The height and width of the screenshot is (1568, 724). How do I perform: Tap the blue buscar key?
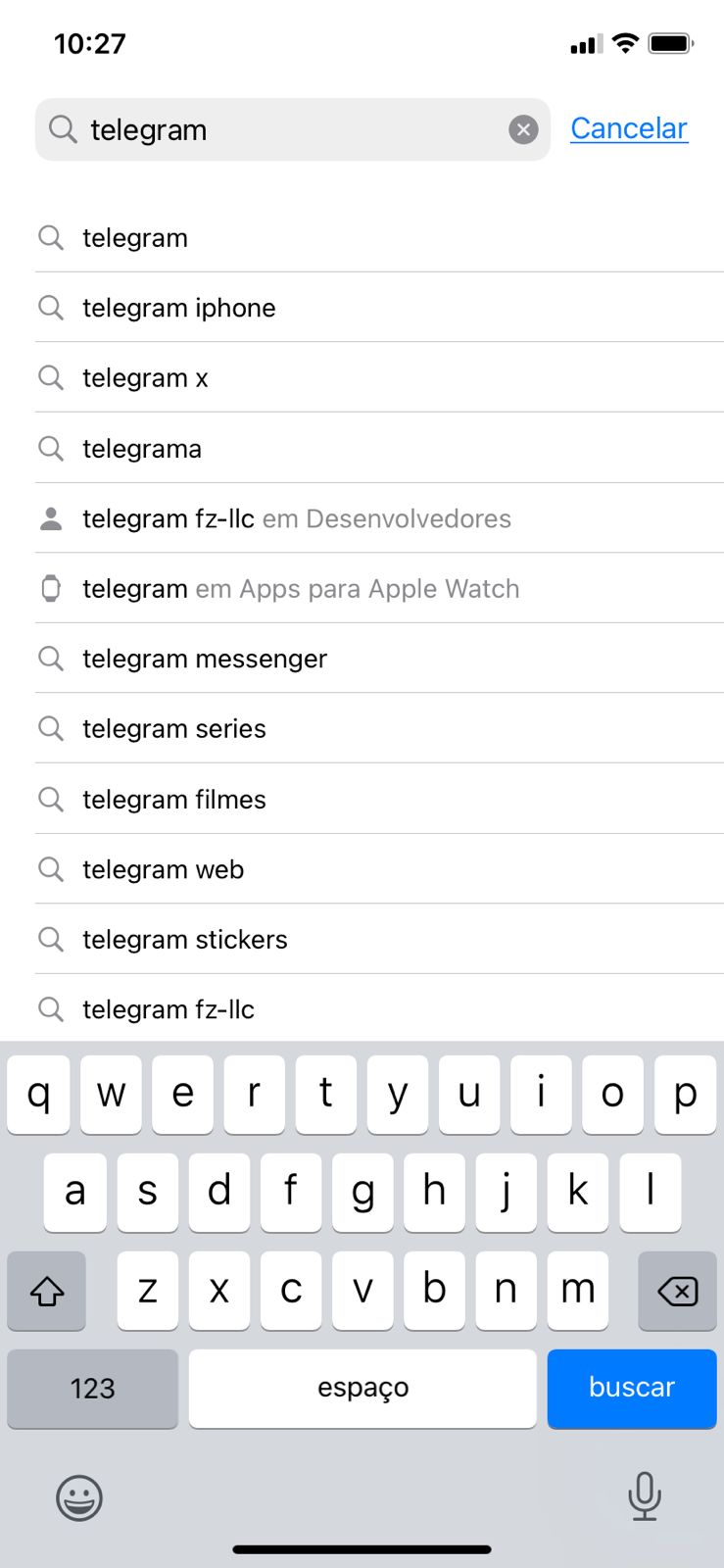(632, 1388)
